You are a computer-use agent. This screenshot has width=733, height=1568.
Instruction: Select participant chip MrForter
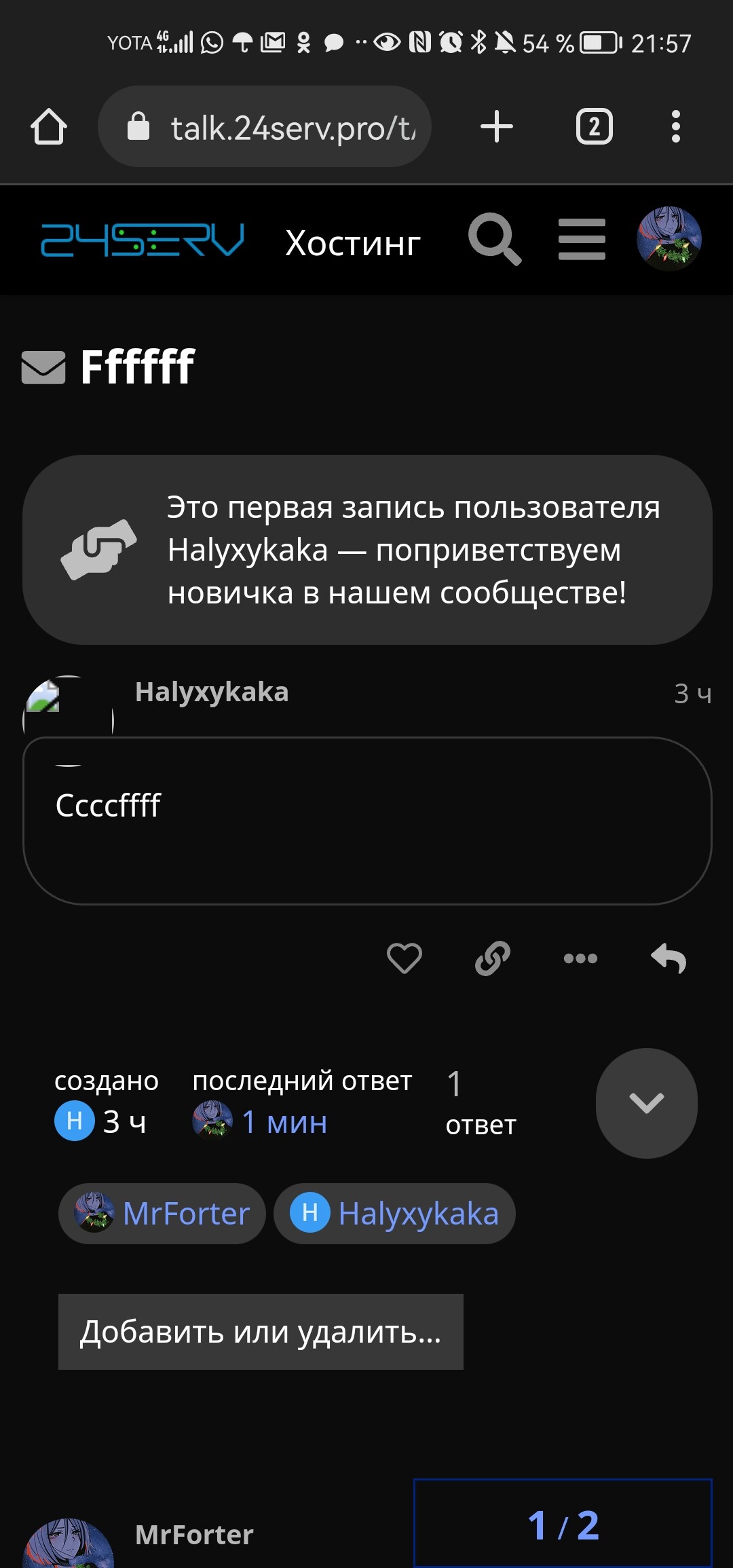pyautogui.click(x=162, y=1214)
